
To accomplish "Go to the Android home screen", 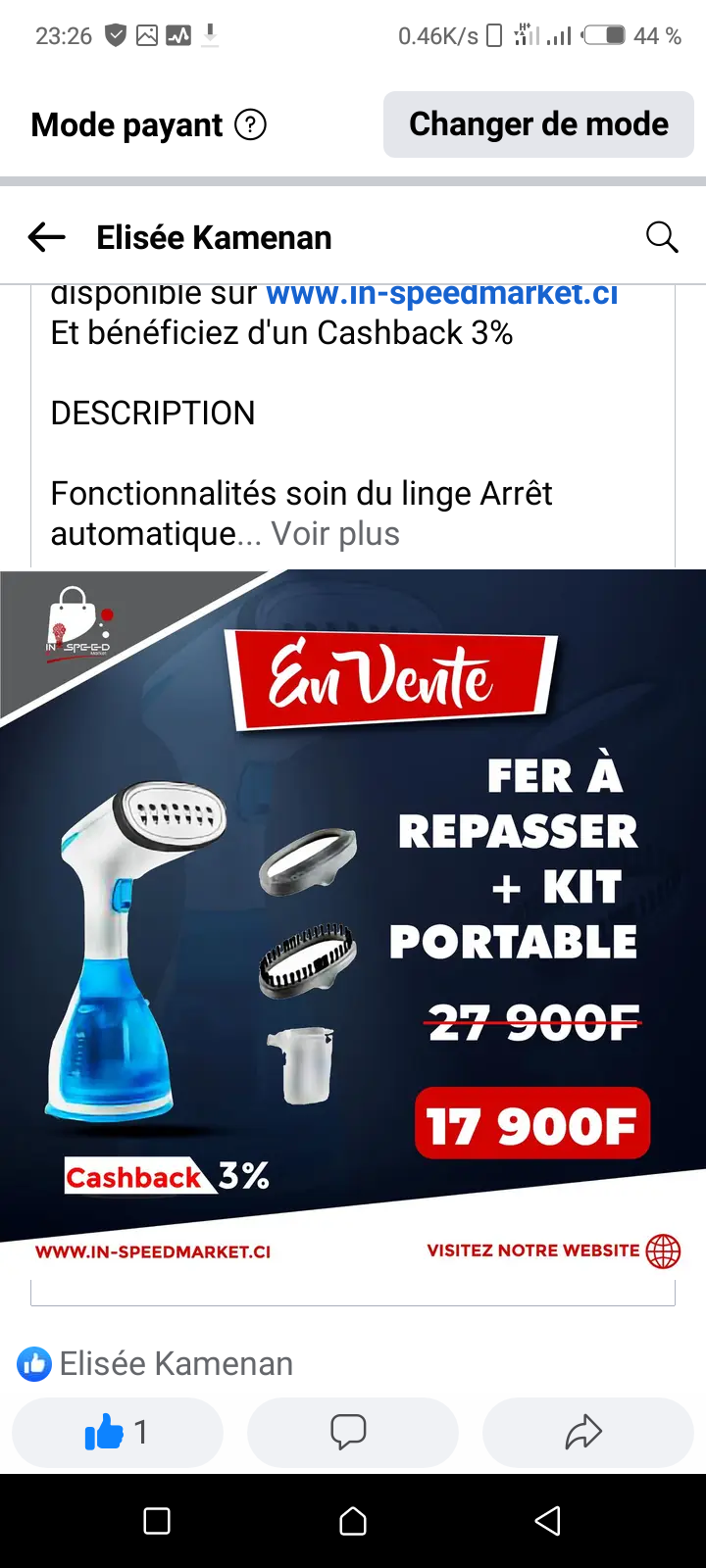I will (353, 1521).
